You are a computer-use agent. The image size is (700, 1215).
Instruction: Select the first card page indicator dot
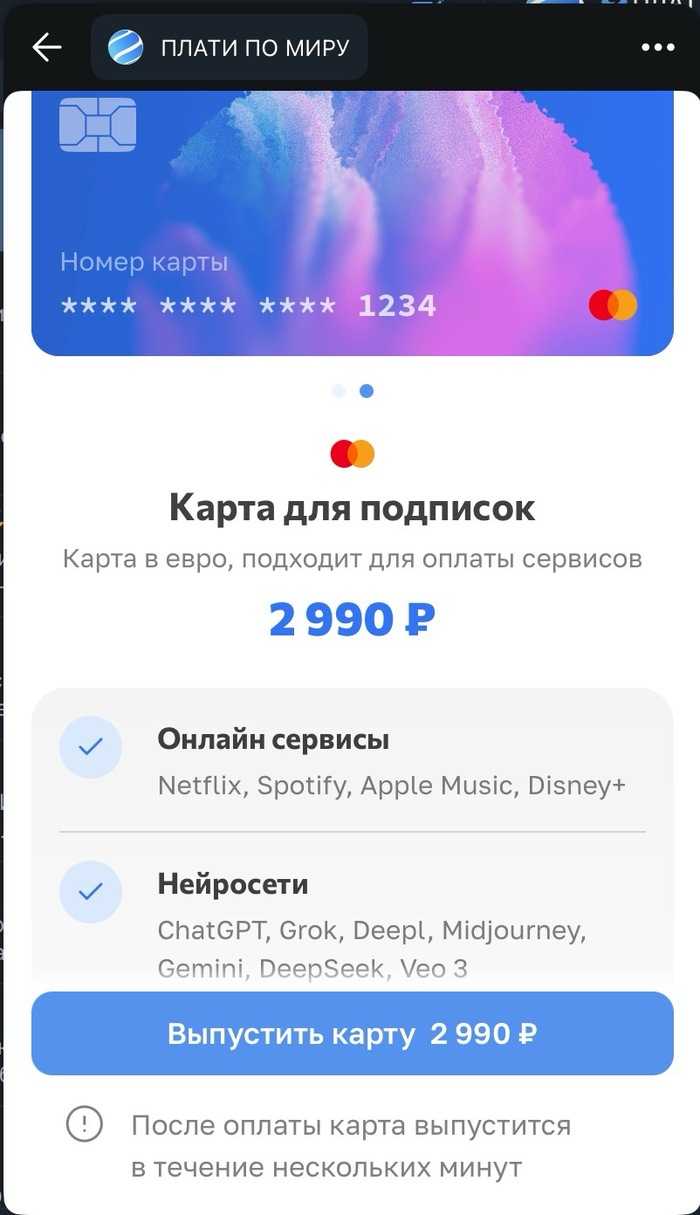pyautogui.click(x=338, y=391)
